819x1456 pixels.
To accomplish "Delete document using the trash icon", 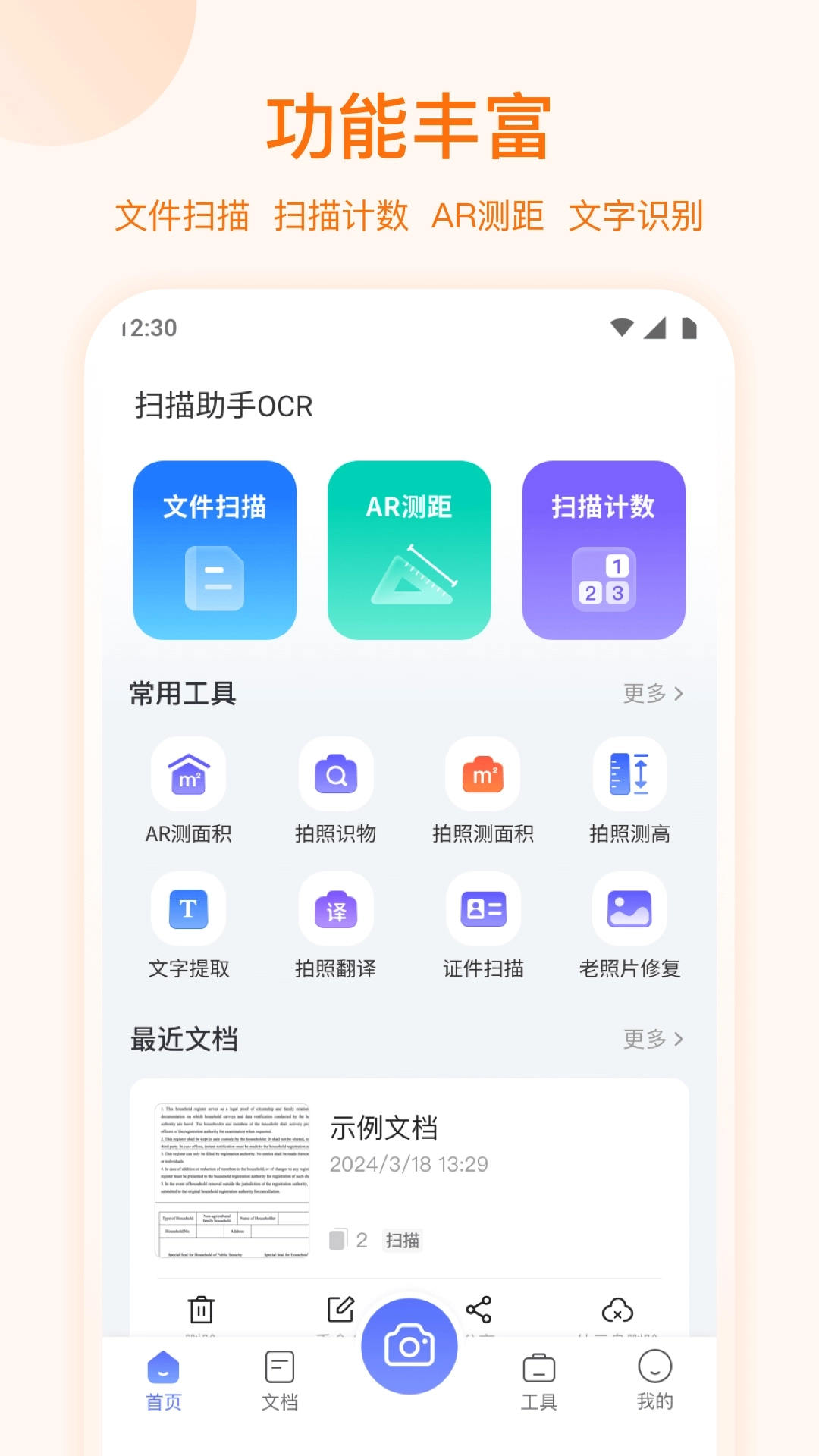I will click(199, 1310).
